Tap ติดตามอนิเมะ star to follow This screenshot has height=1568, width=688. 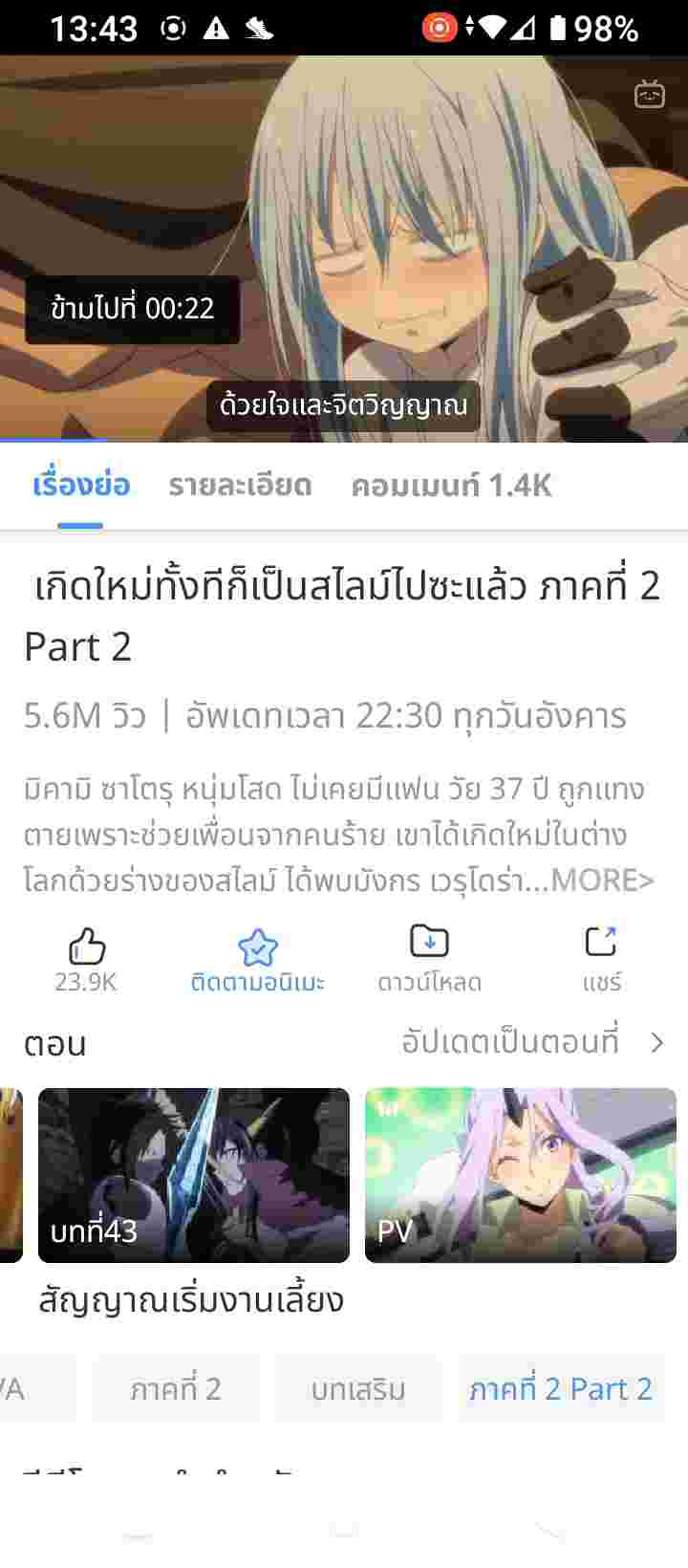coord(257,959)
